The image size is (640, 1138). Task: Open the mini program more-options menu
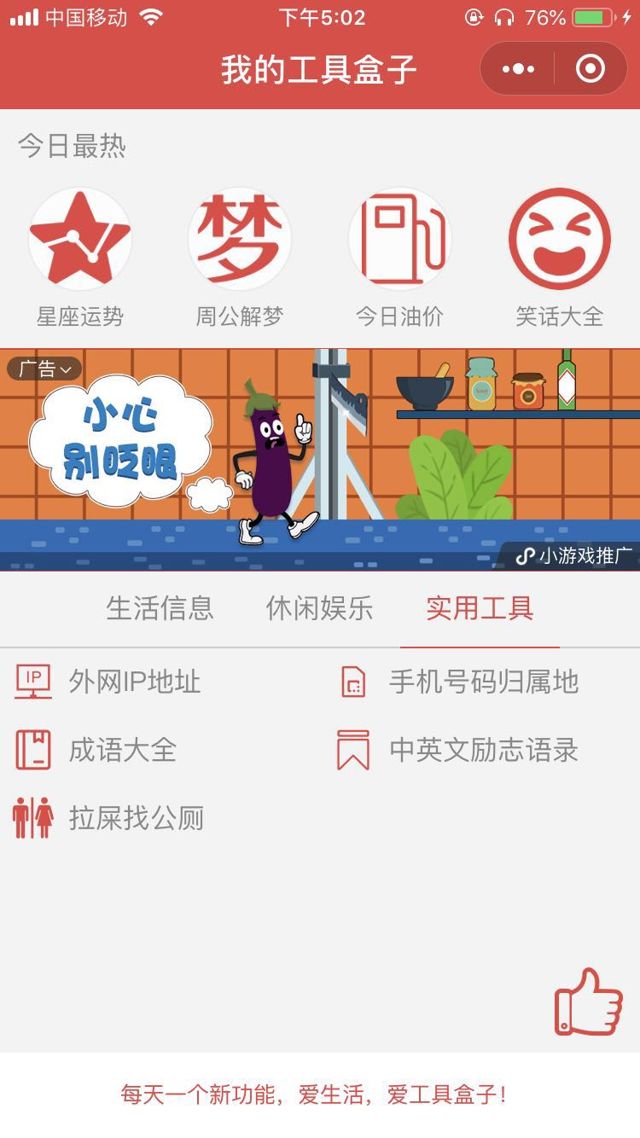tap(518, 69)
